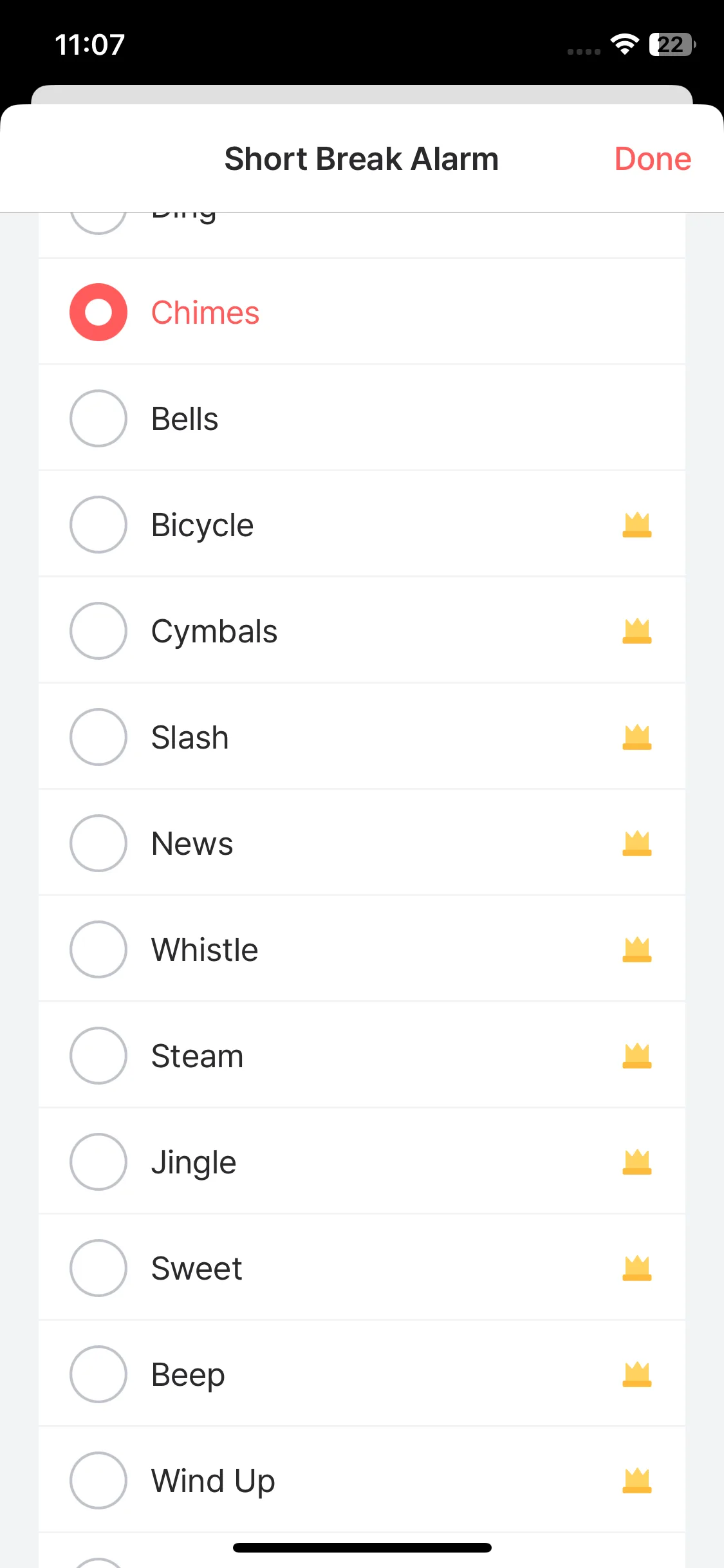Choose Bells as the alarm sound
The image size is (724, 1568).
coord(185,419)
